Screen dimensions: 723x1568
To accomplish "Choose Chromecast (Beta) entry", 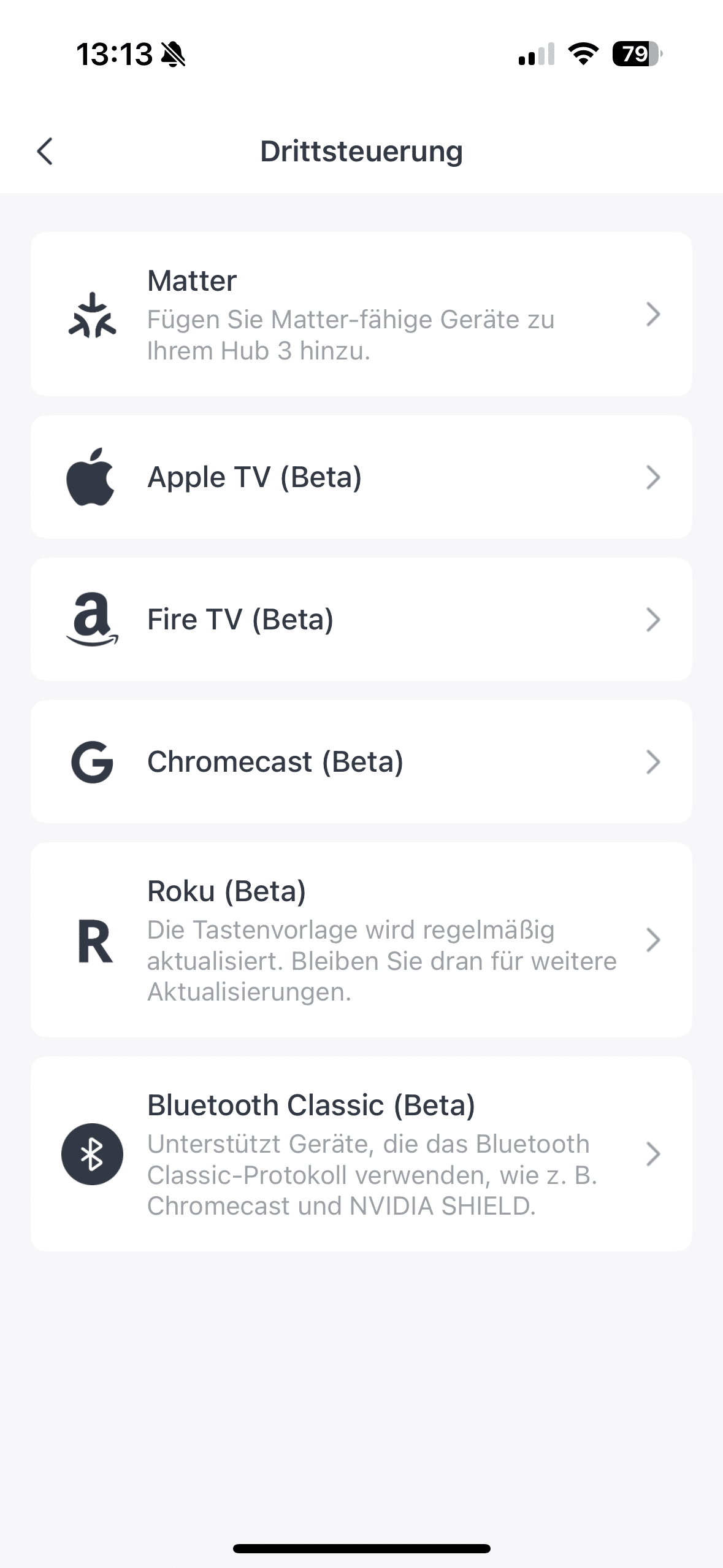I will point(361,762).
